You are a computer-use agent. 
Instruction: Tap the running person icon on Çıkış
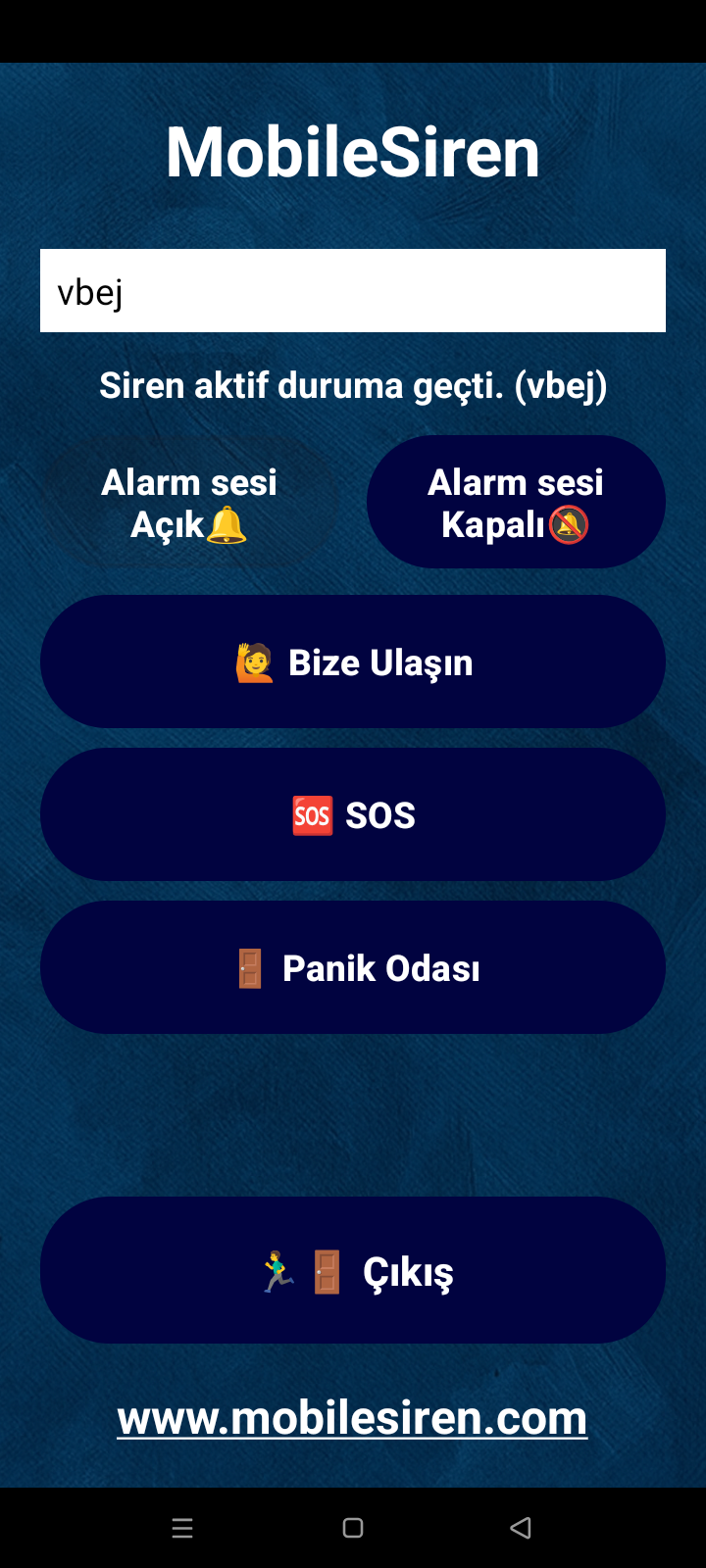pyautogui.click(x=277, y=1271)
